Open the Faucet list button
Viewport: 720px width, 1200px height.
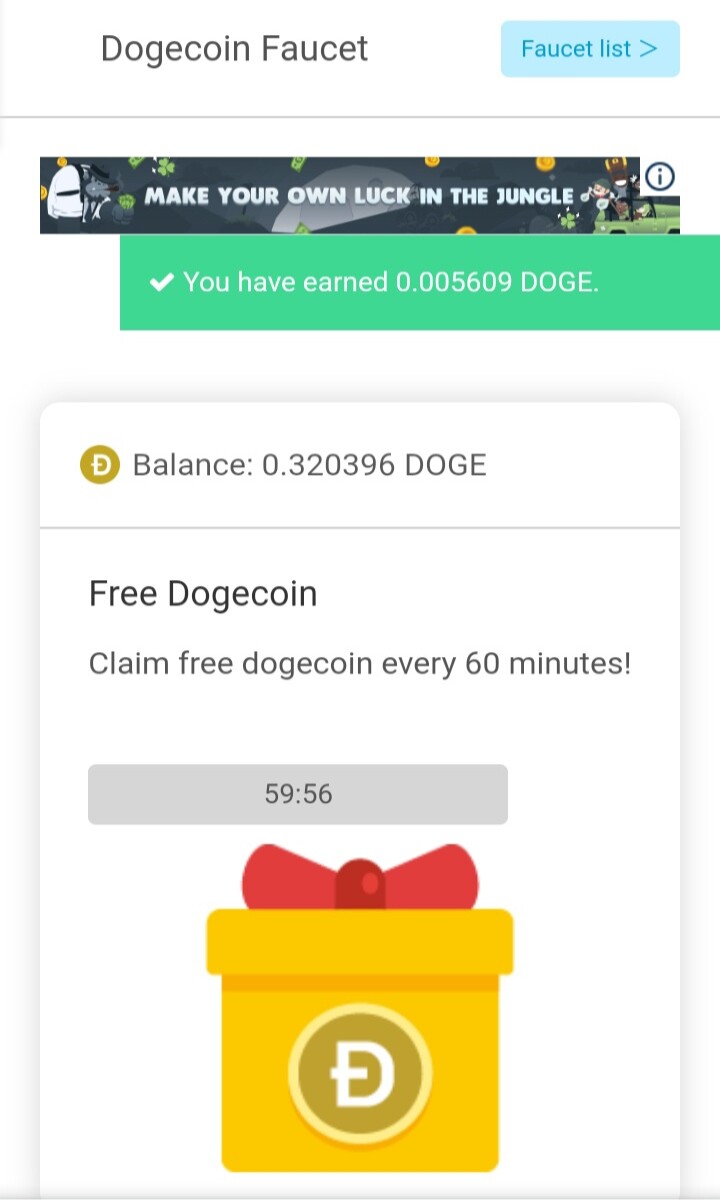pos(590,49)
